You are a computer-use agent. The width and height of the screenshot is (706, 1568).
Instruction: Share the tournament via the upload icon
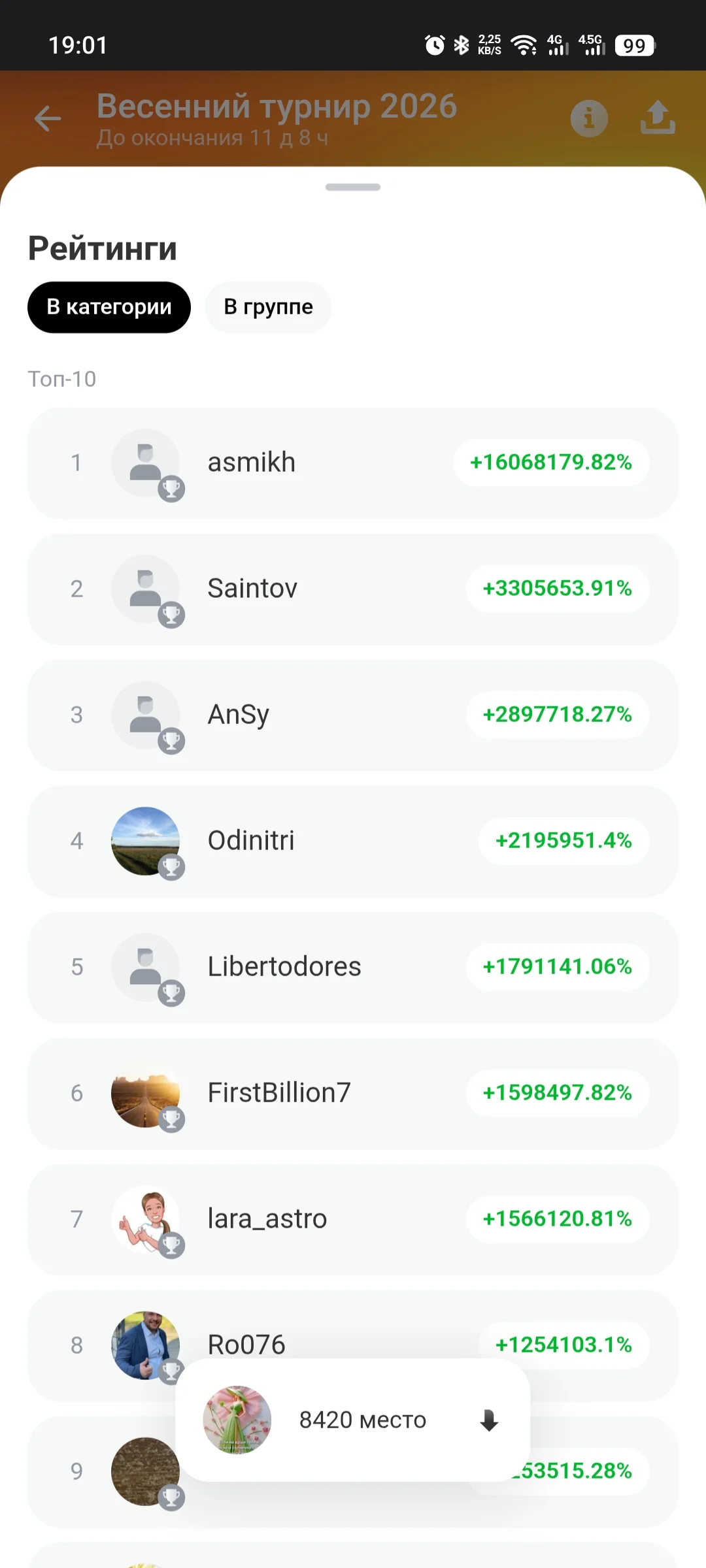click(x=658, y=118)
